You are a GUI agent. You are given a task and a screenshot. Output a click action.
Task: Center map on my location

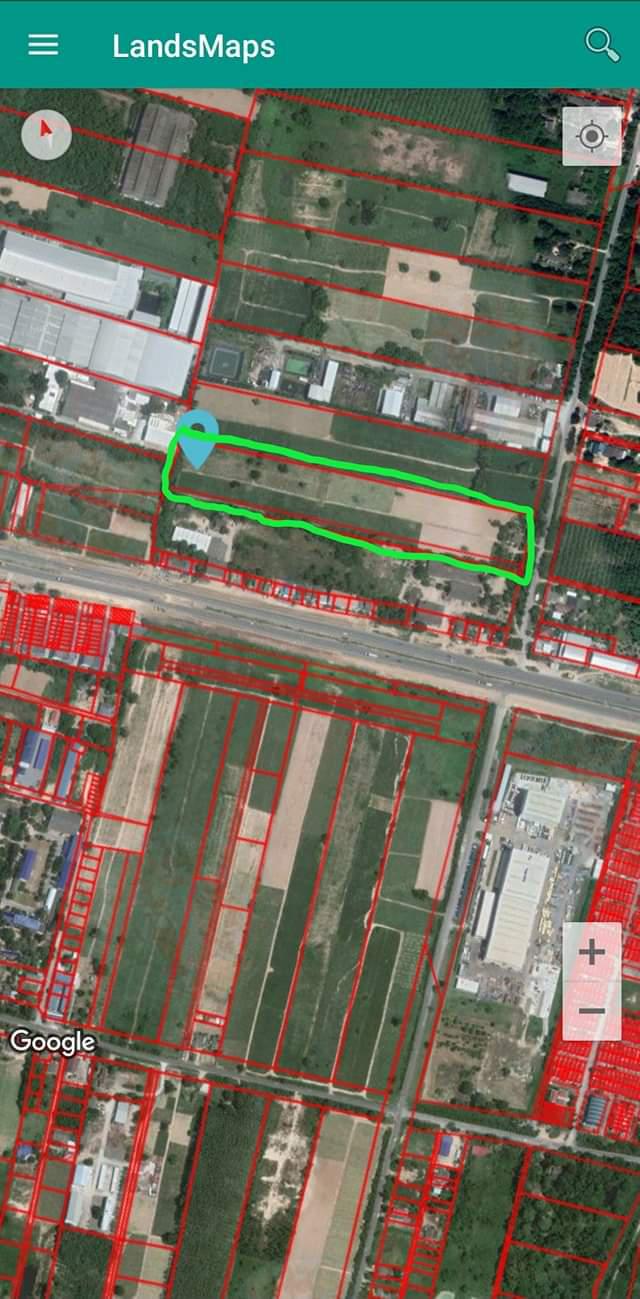coord(591,135)
